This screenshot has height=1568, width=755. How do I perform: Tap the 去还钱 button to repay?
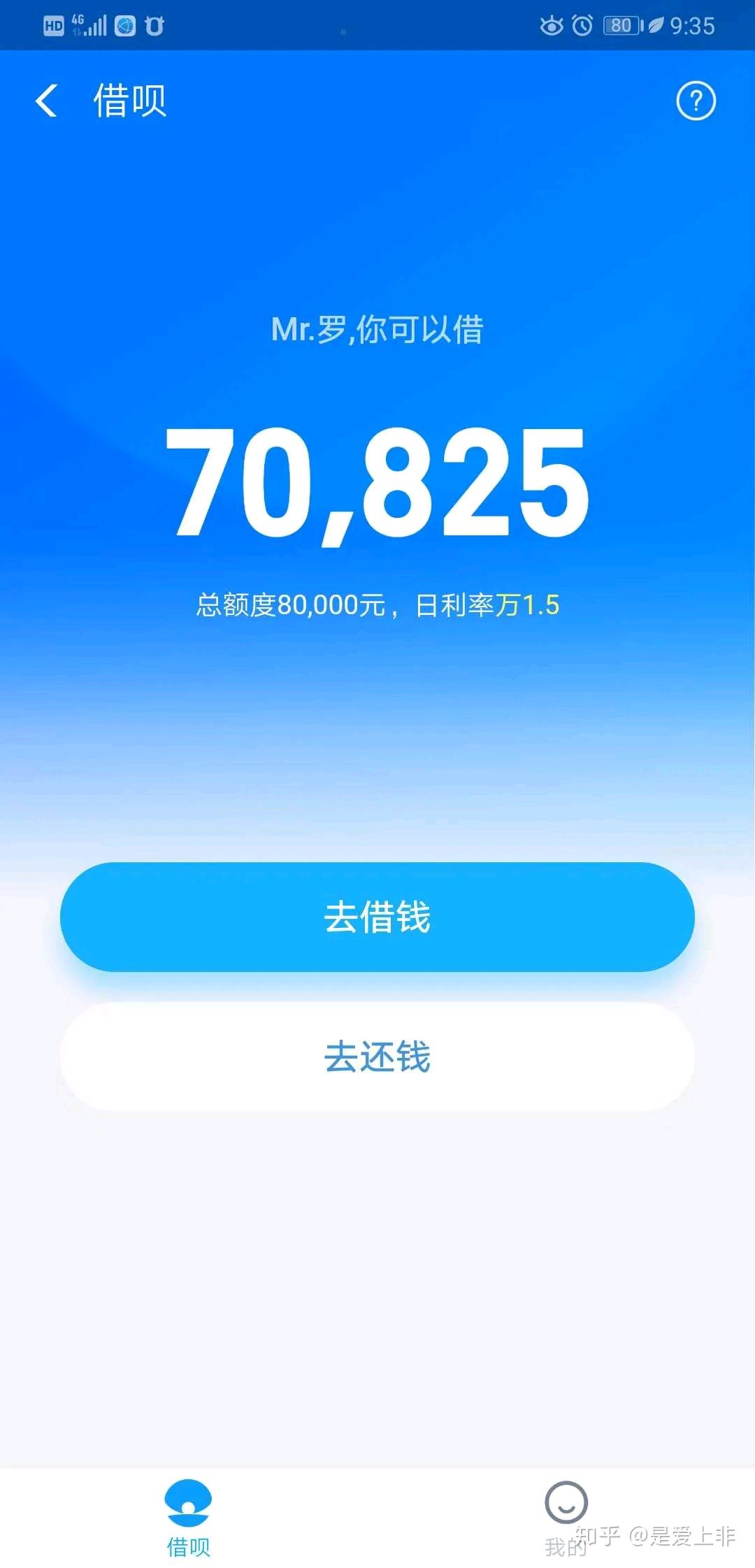click(x=377, y=1056)
